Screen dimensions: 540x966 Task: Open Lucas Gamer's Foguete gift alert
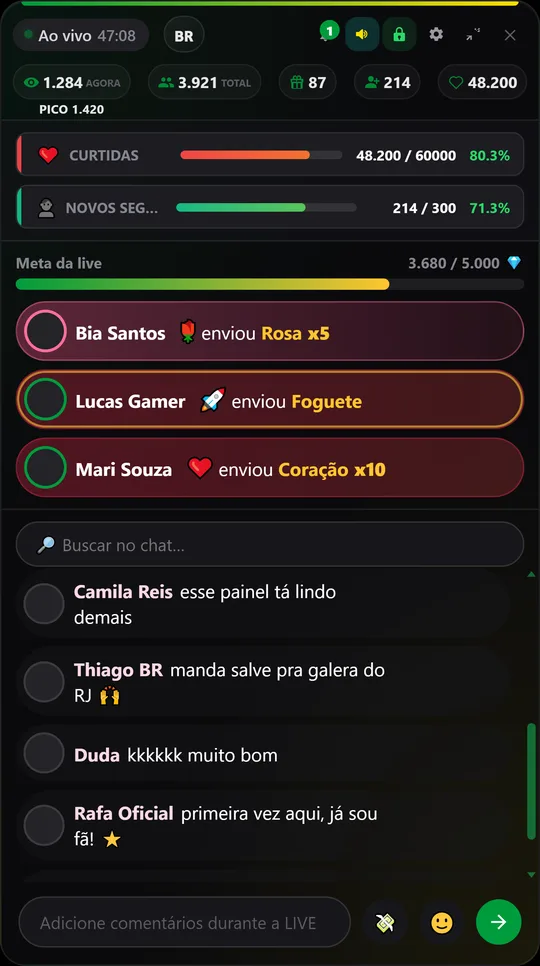(270, 399)
